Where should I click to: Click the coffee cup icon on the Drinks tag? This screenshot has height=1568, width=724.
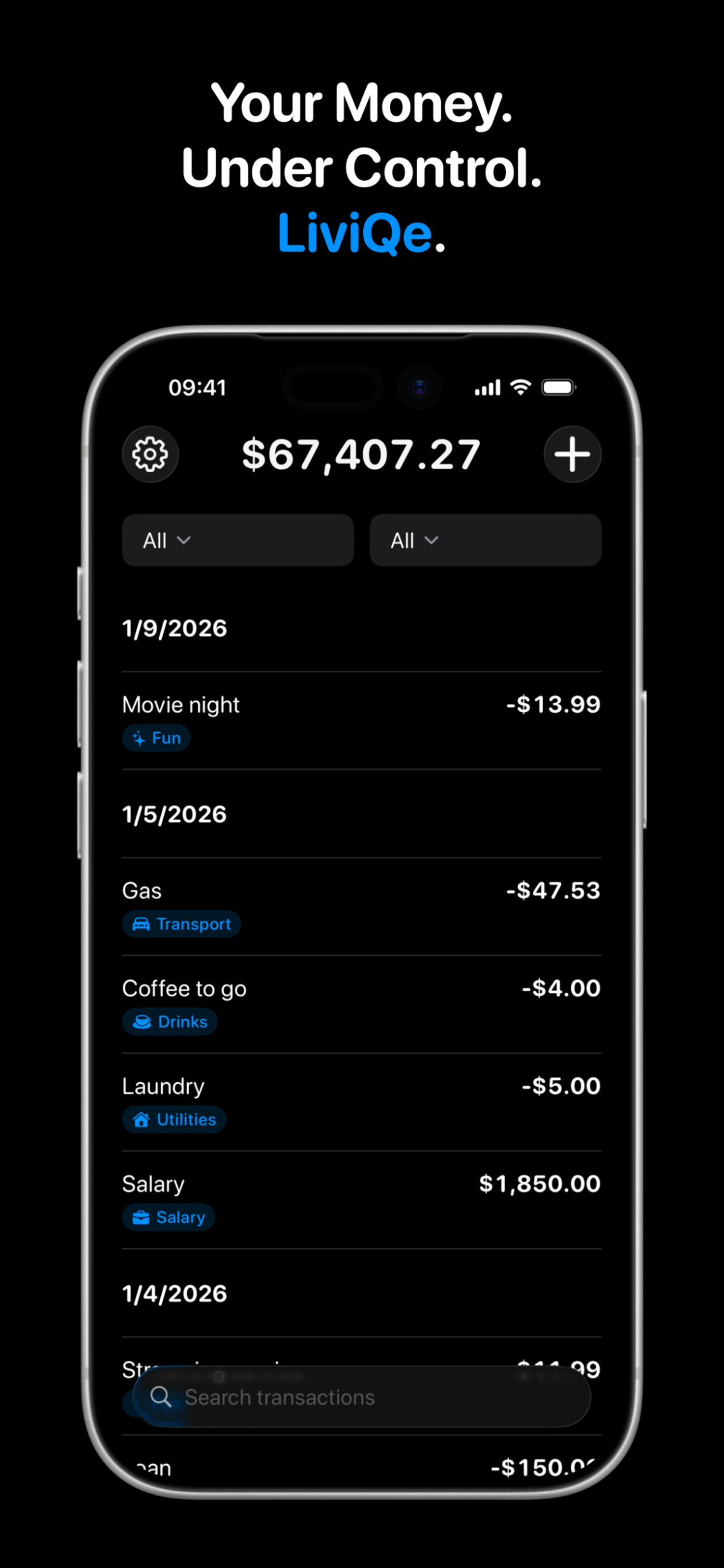(x=142, y=1022)
